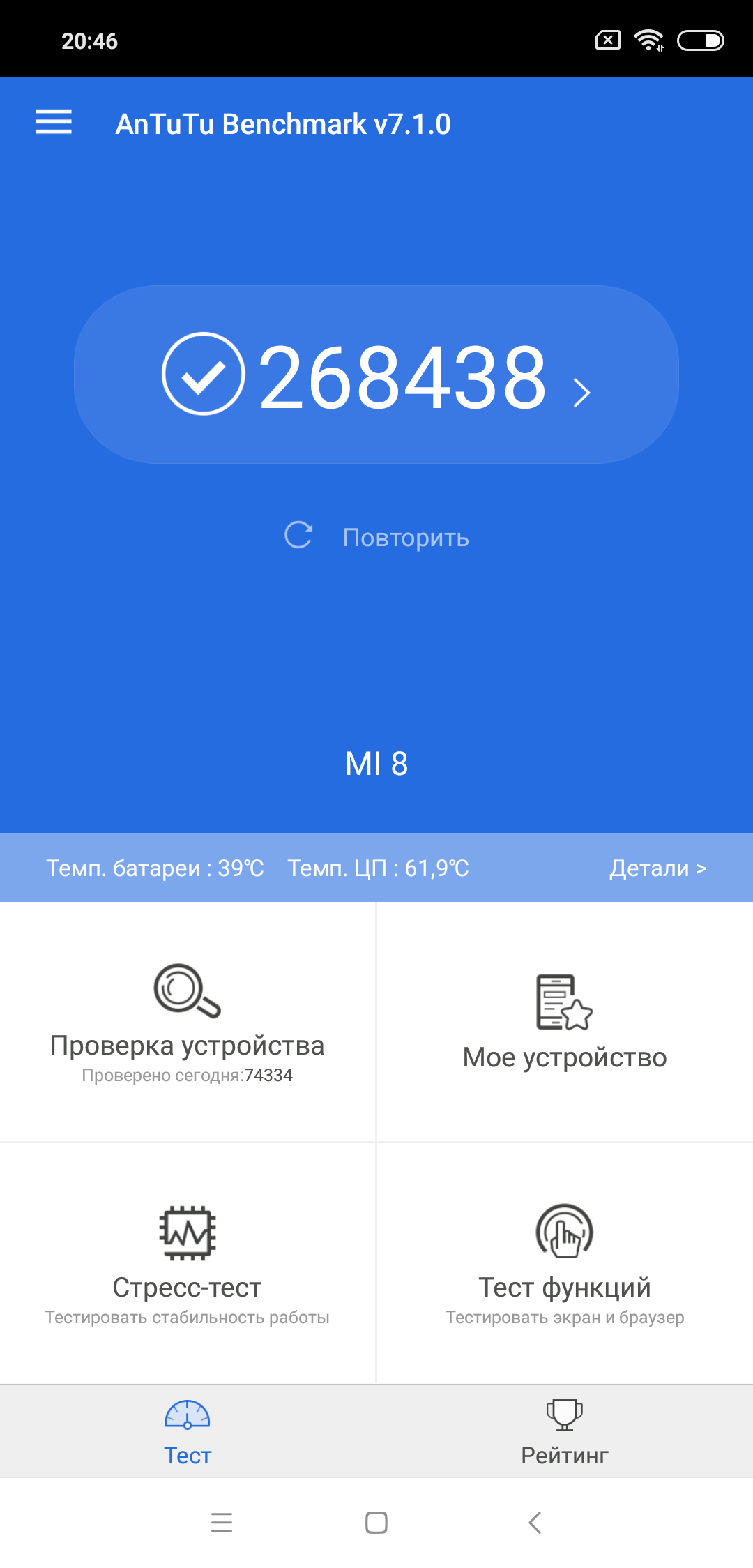Go to the home screen
The height and width of the screenshot is (1568, 753).
376,1522
